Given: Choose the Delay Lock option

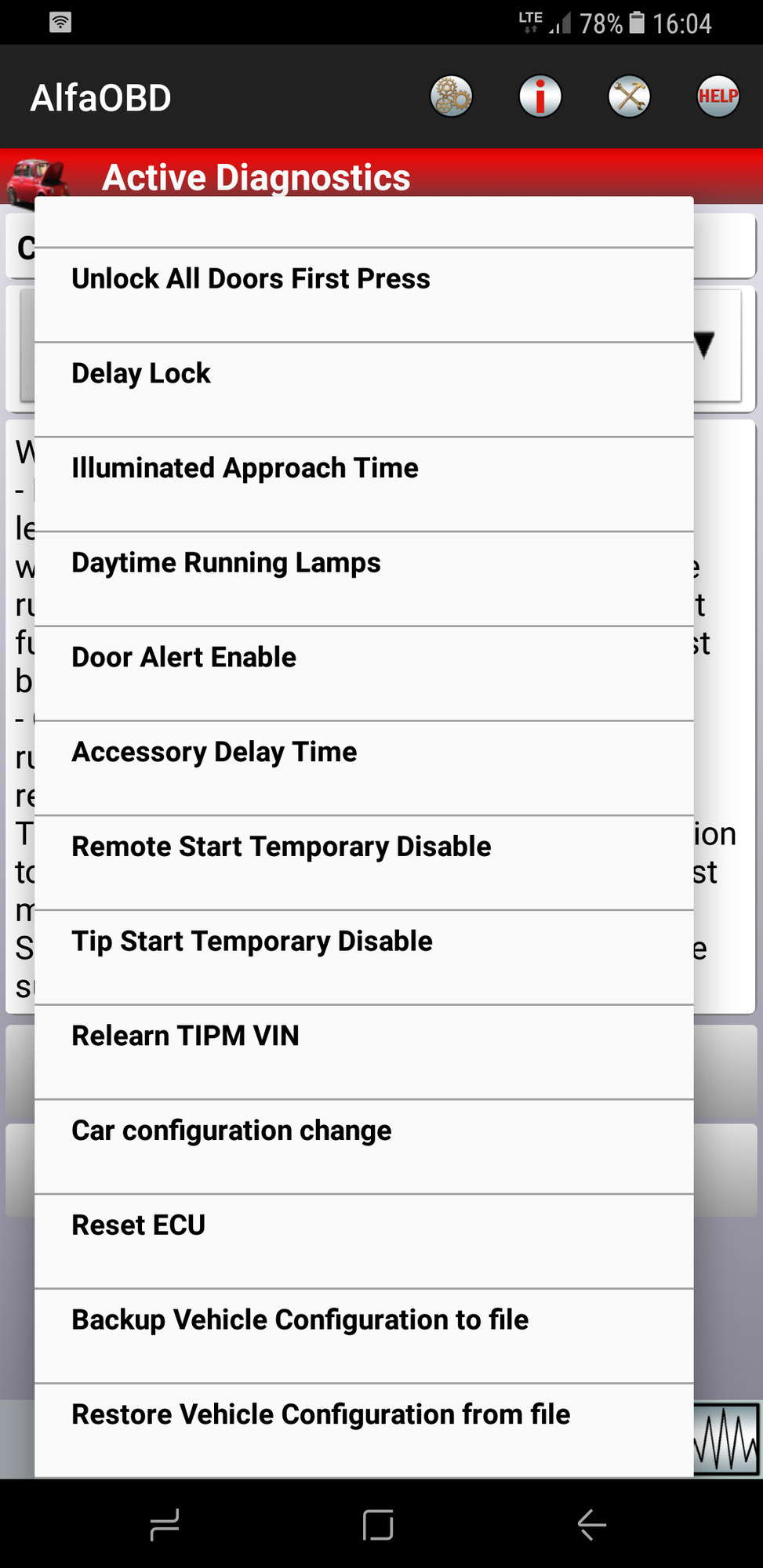Looking at the screenshot, I should (364, 389).
